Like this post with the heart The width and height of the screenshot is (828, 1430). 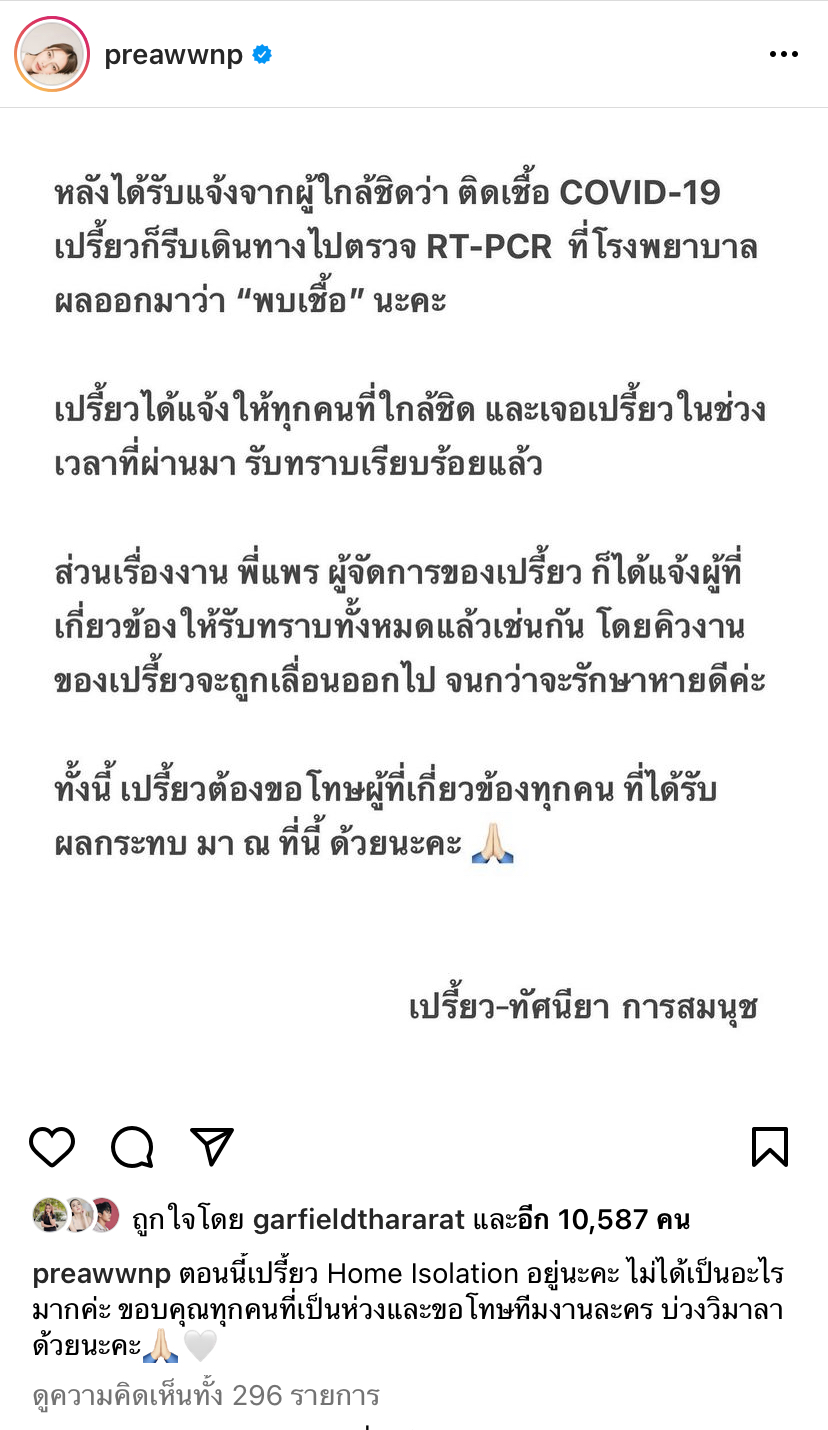click(x=52, y=1147)
